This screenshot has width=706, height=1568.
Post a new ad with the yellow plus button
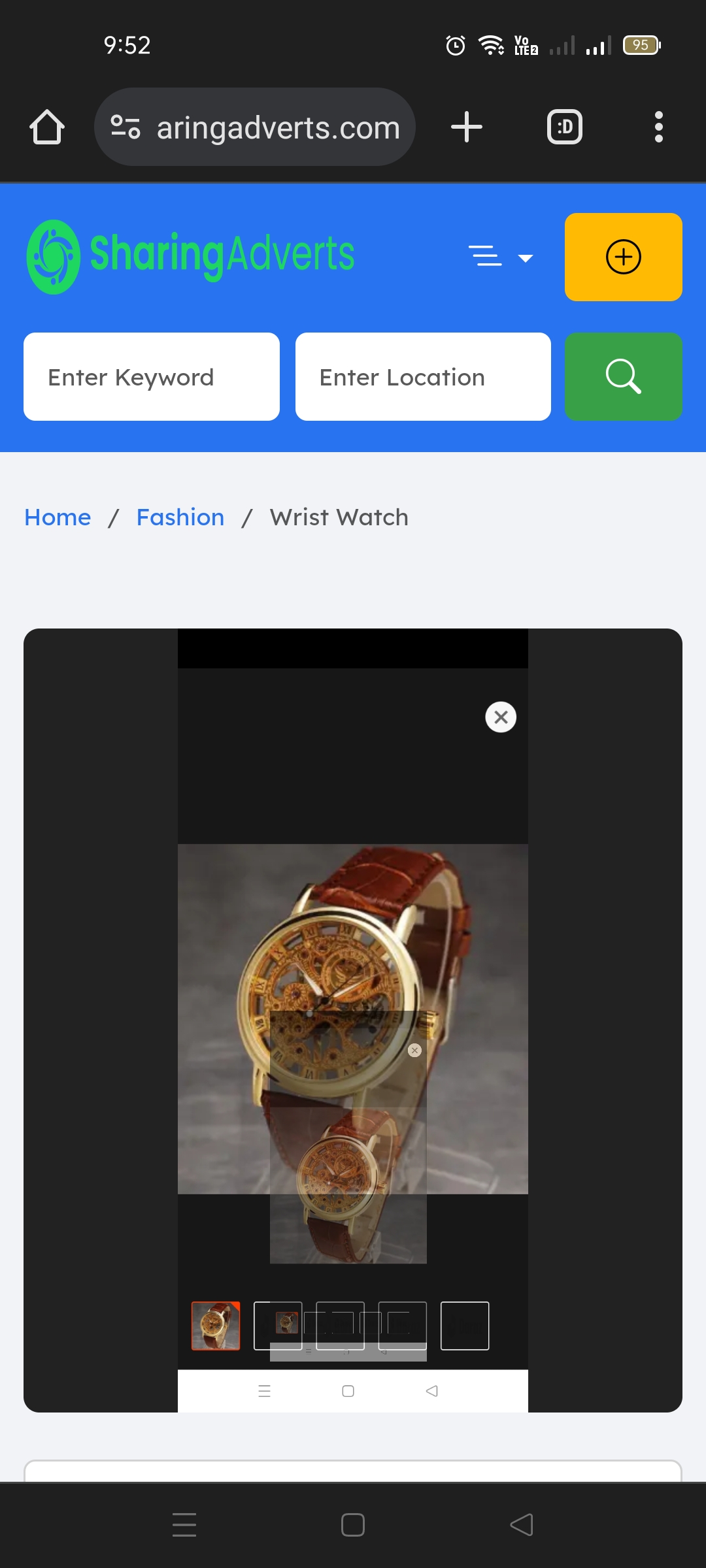[x=623, y=257]
